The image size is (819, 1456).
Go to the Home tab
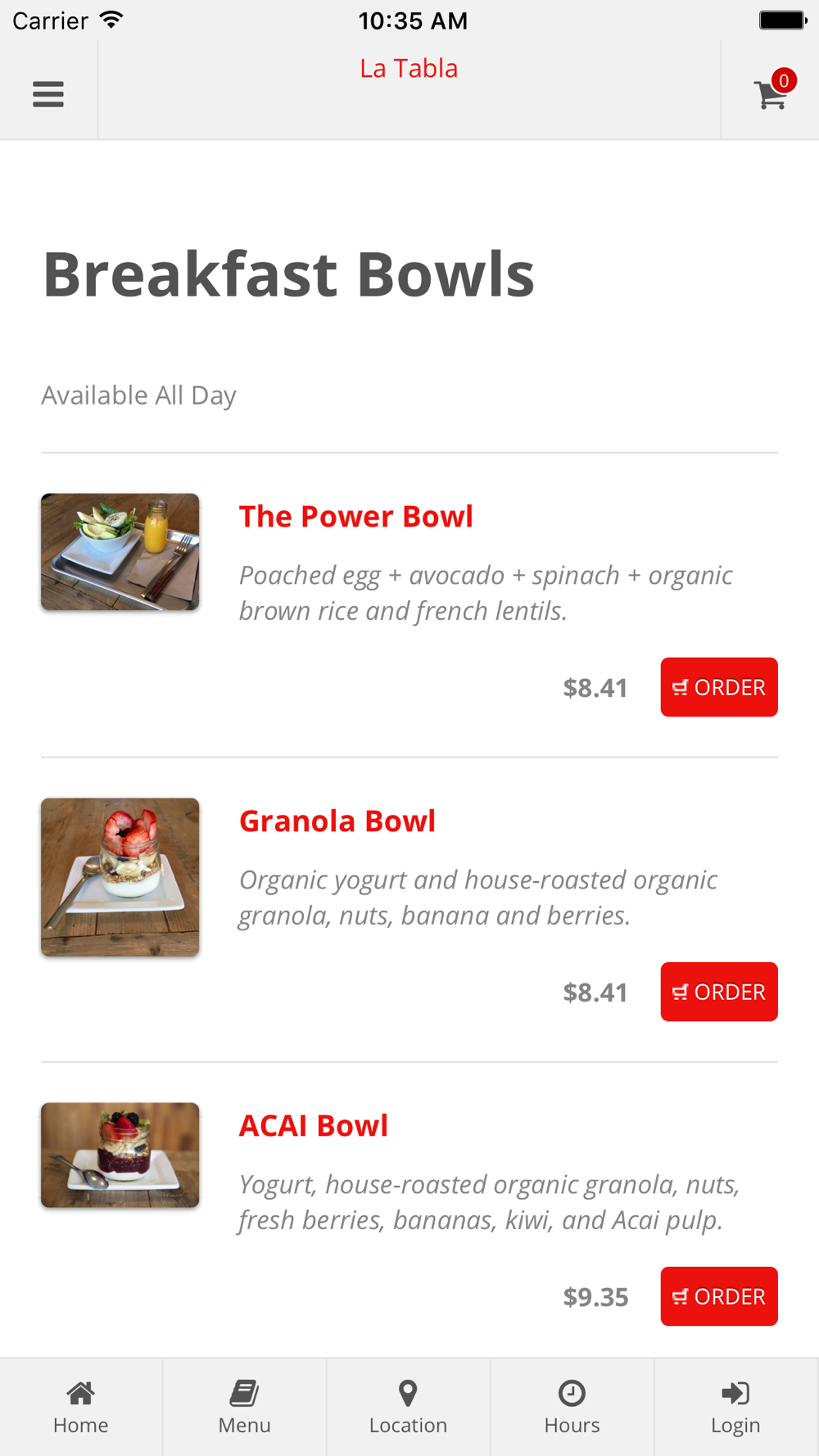click(x=81, y=1407)
